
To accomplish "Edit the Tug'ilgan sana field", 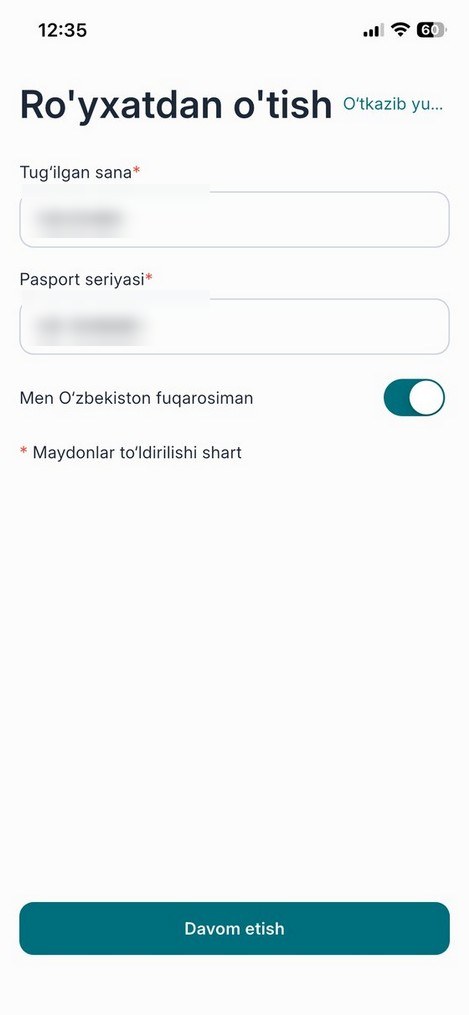I will pyautogui.click(x=234, y=219).
